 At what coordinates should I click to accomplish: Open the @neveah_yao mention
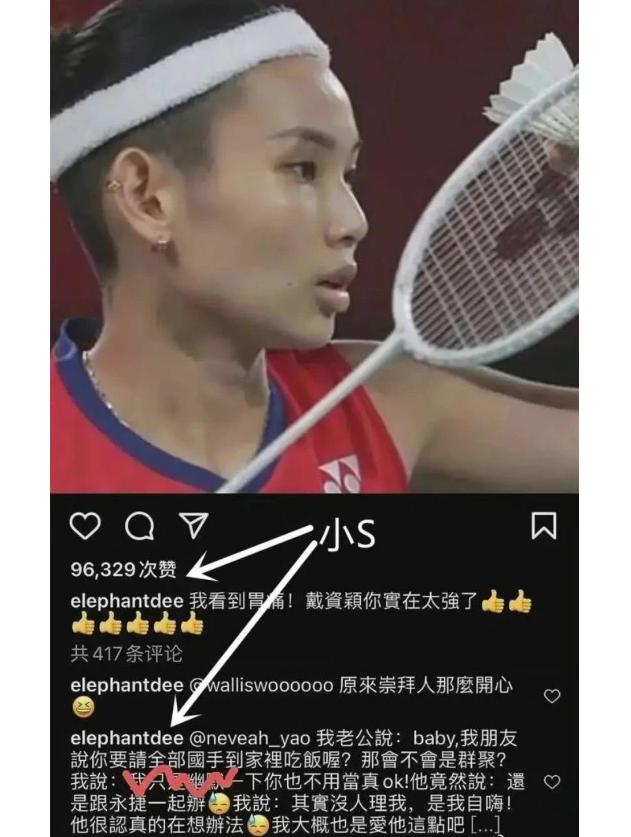click(252, 738)
